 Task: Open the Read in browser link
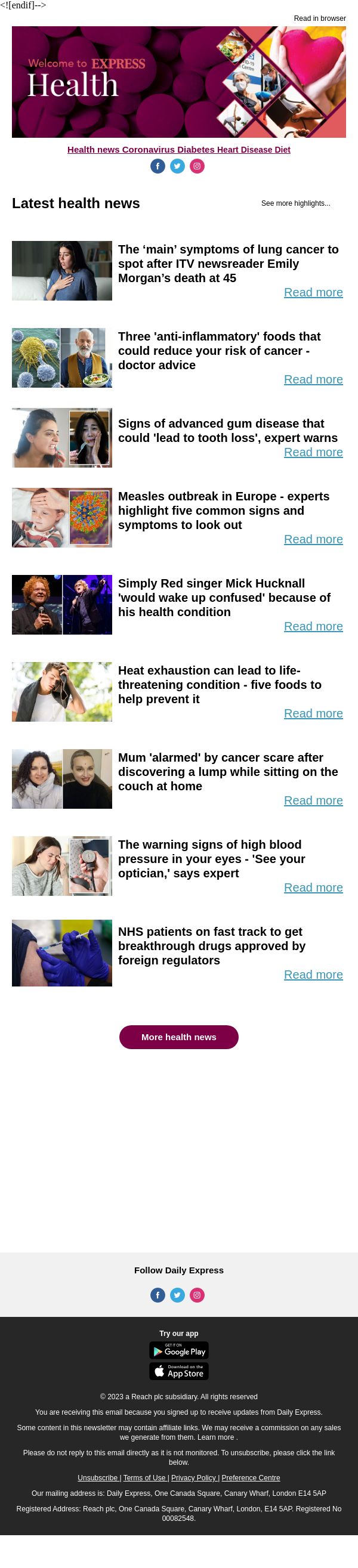click(x=319, y=19)
